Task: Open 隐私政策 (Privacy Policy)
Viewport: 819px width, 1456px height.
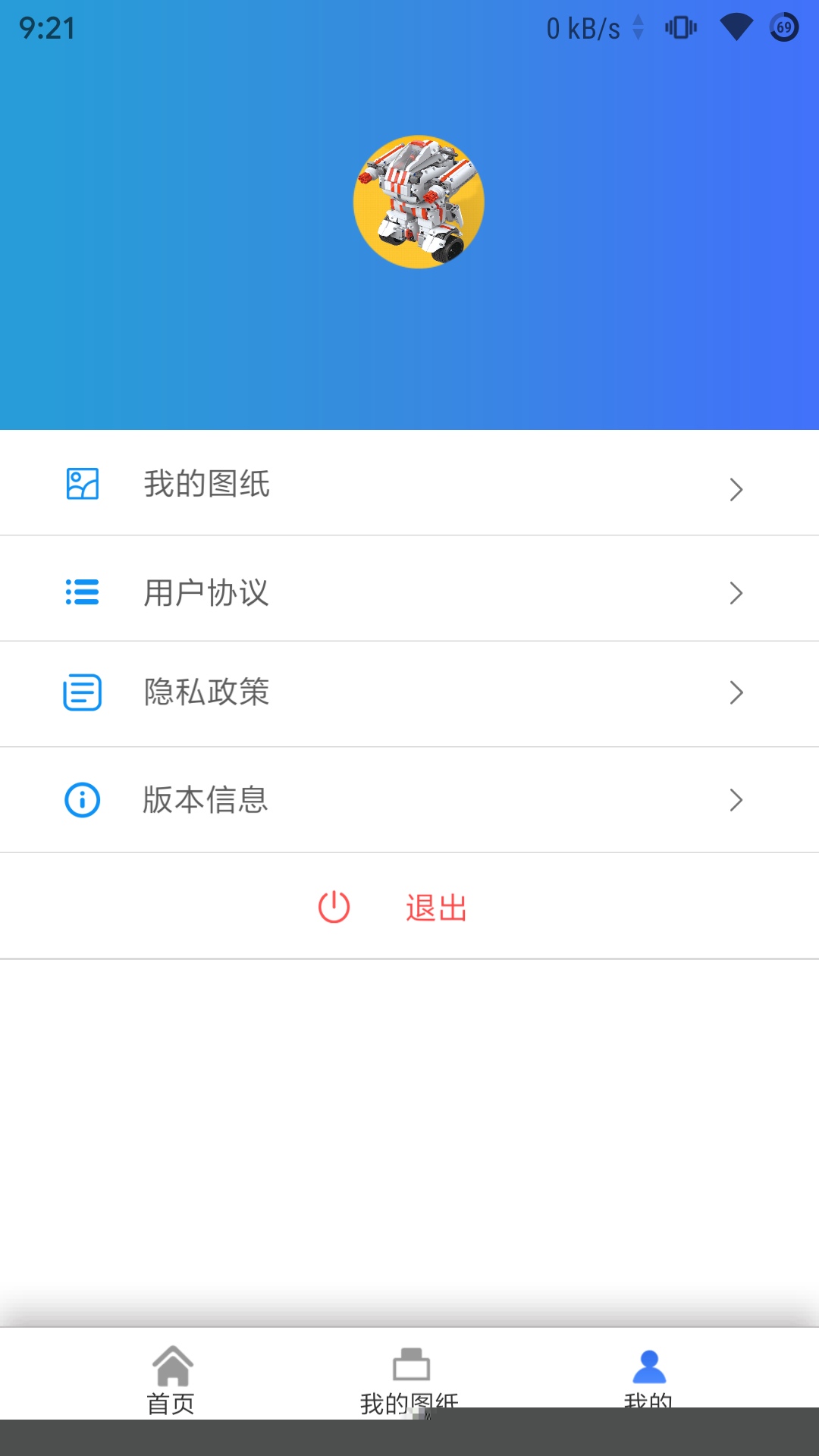Action: (409, 692)
